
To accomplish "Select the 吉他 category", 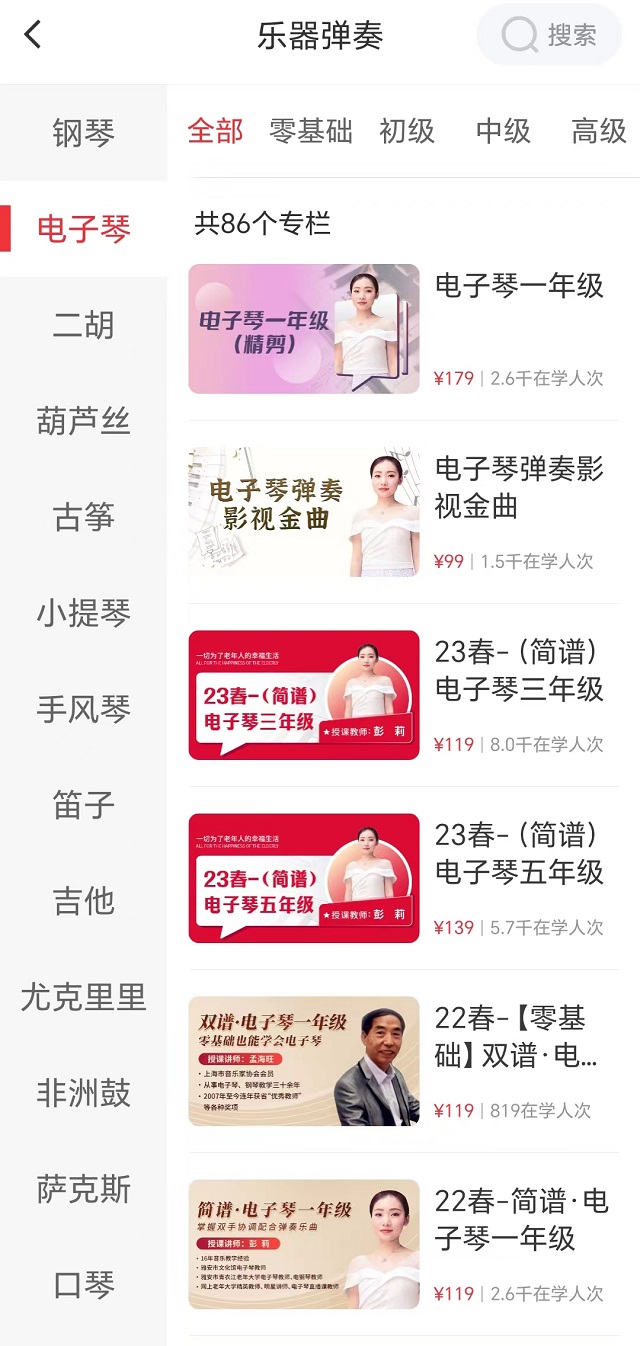I will pyautogui.click(x=84, y=901).
